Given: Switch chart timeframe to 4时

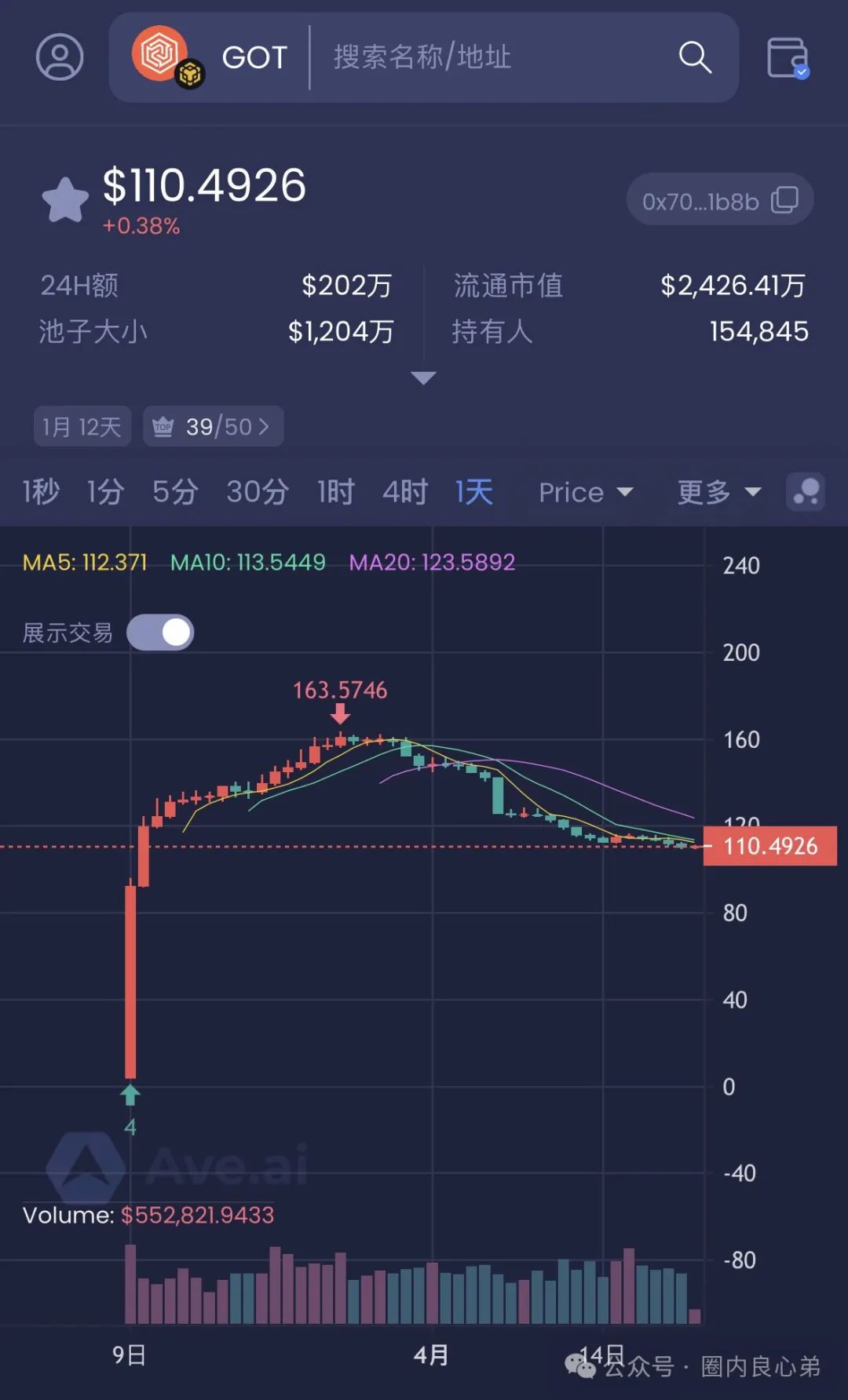Looking at the screenshot, I should click(x=404, y=492).
